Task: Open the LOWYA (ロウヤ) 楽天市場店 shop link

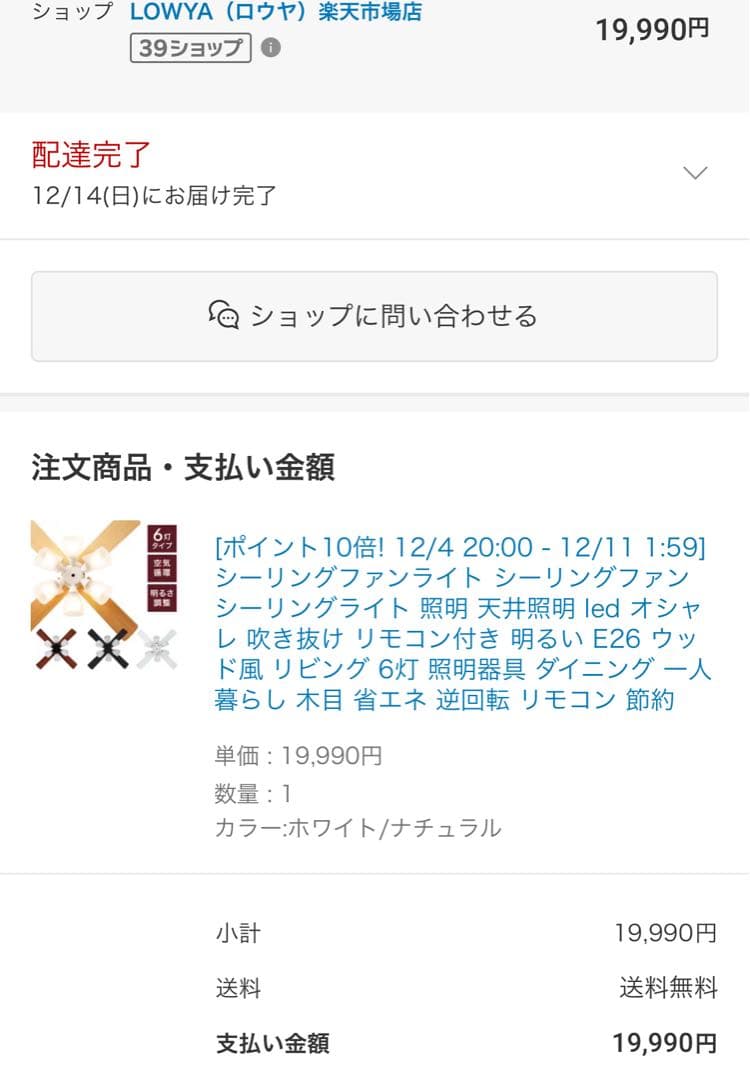Action: [275, 13]
